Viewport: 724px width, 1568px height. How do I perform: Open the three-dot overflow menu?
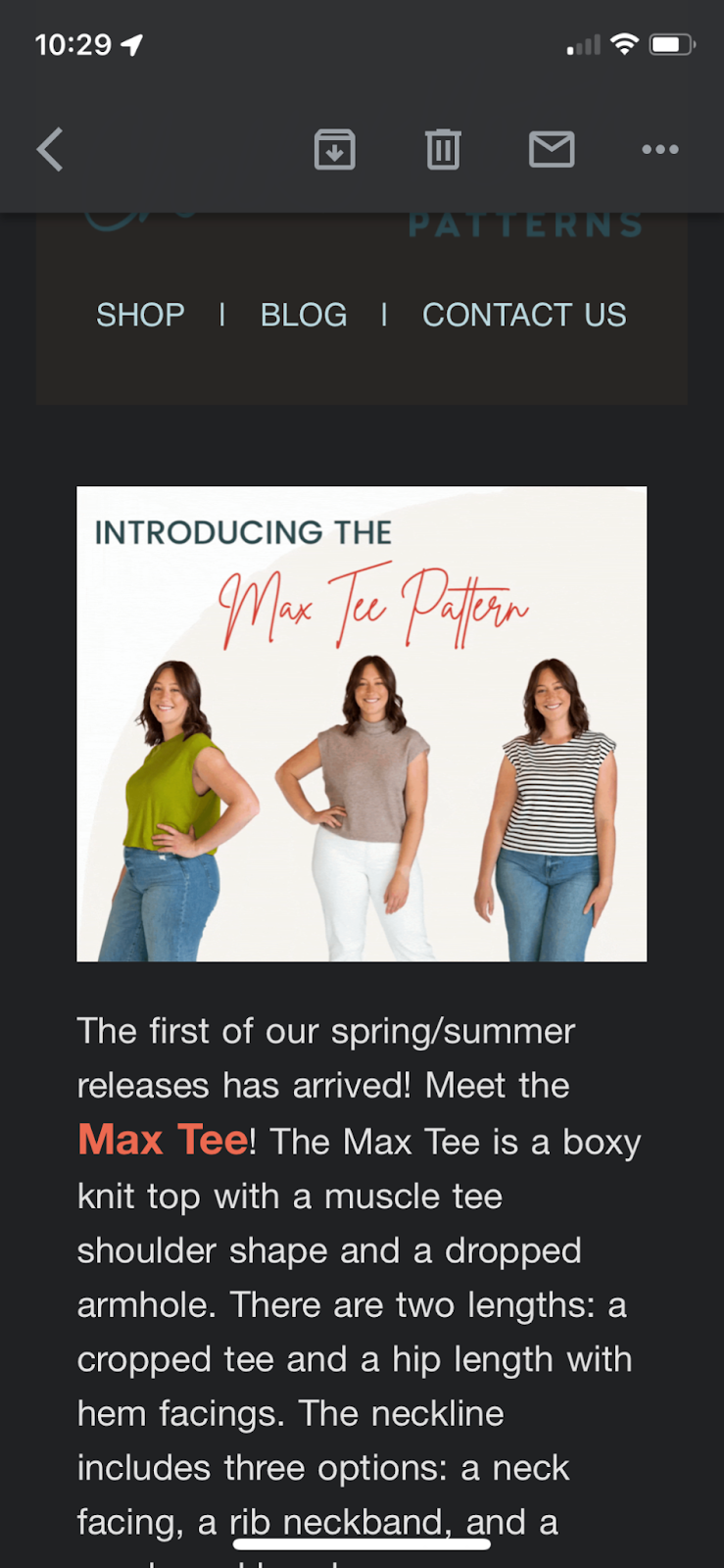click(660, 150)
